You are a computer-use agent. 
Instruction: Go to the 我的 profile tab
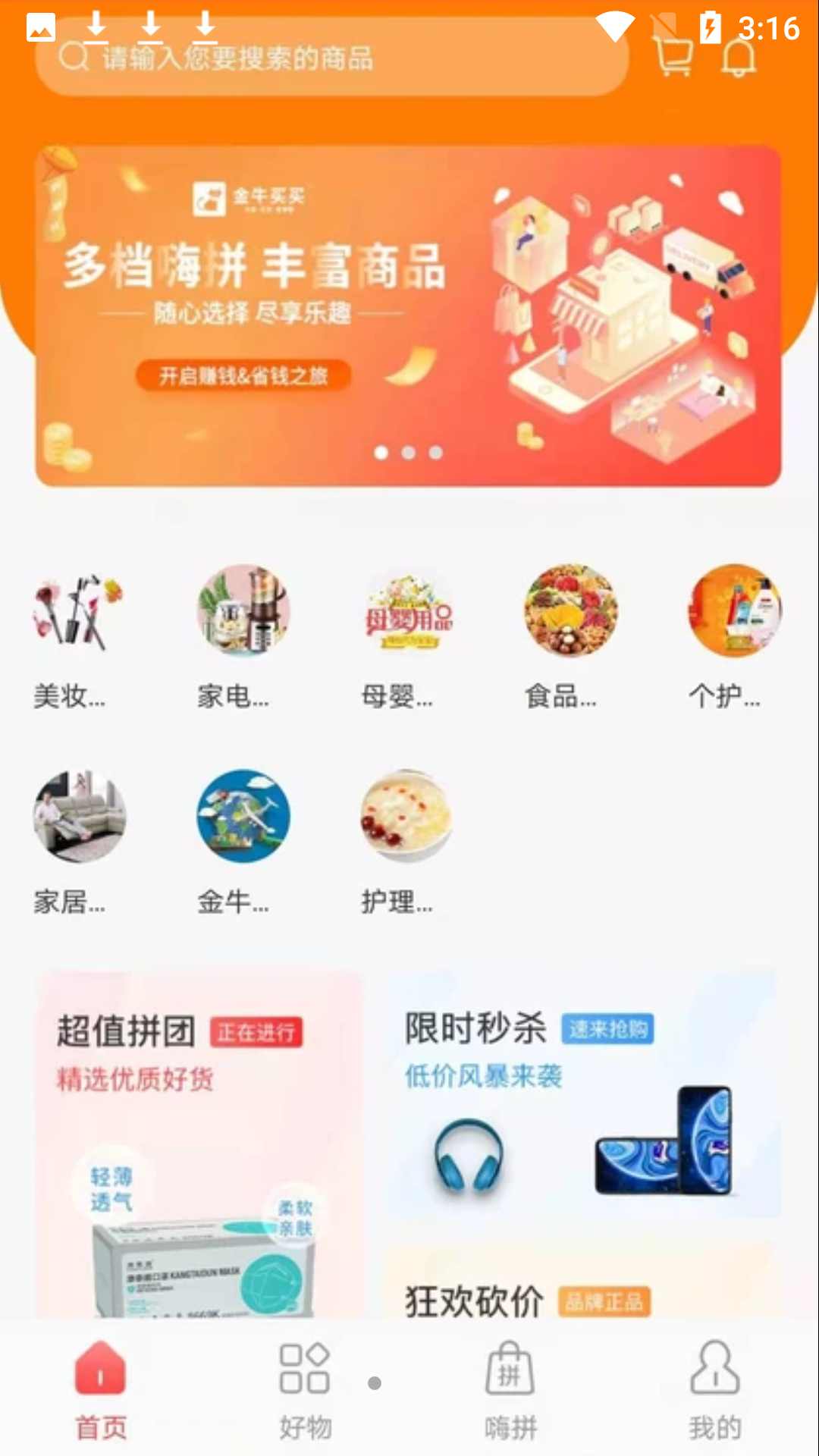coord(714,1389)
